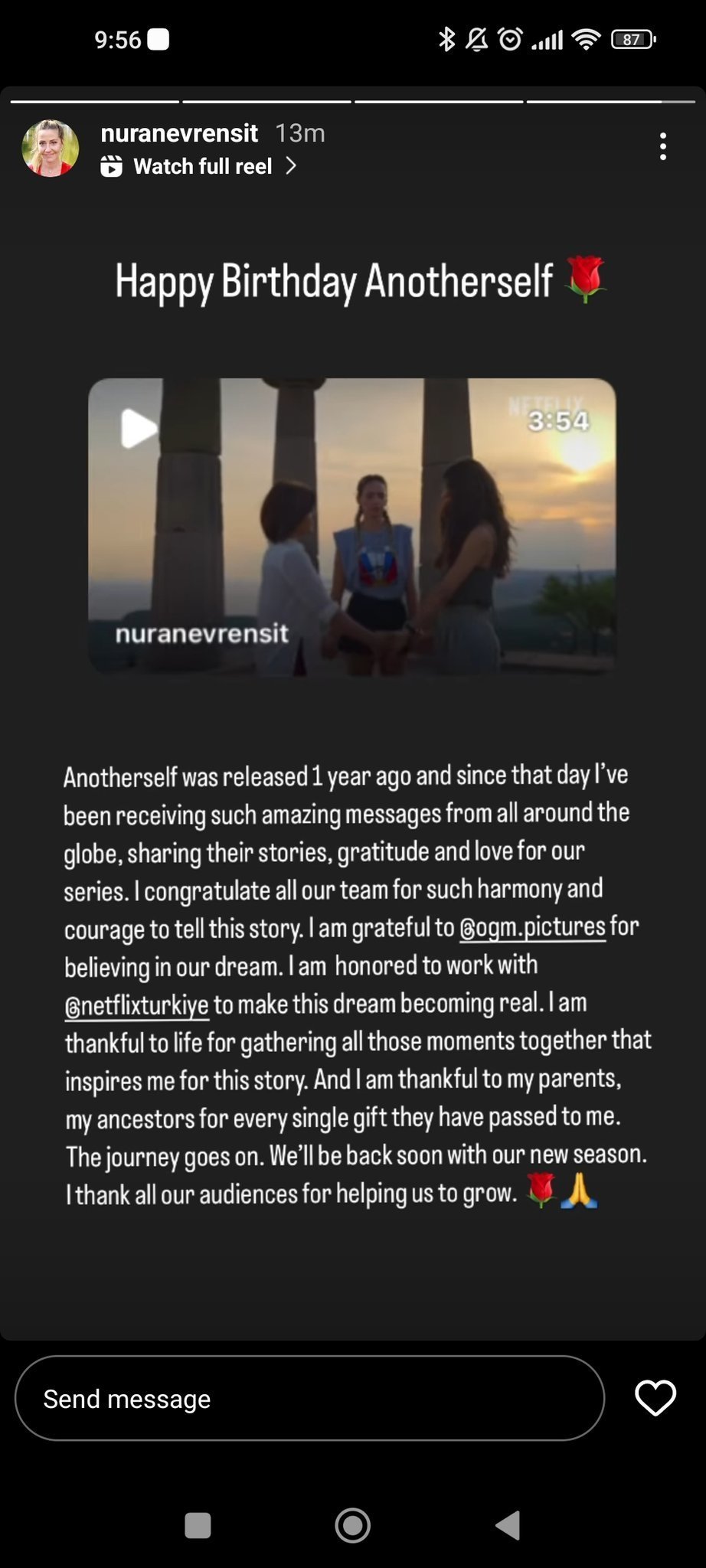The width and height of the screenshot is (706, 1568).
Task: Go back using system back button
Action: click(508, 1525)
